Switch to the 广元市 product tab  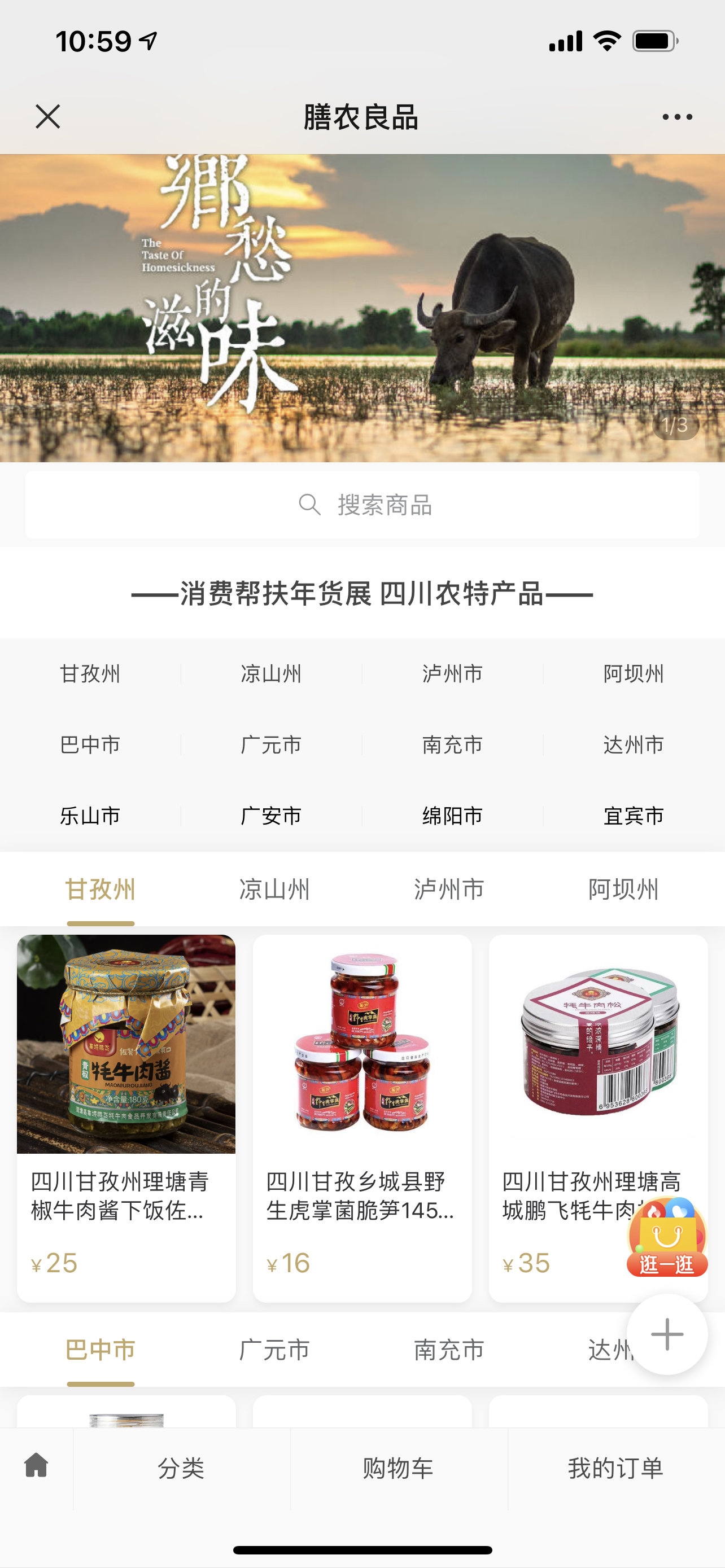[274, 1350]
